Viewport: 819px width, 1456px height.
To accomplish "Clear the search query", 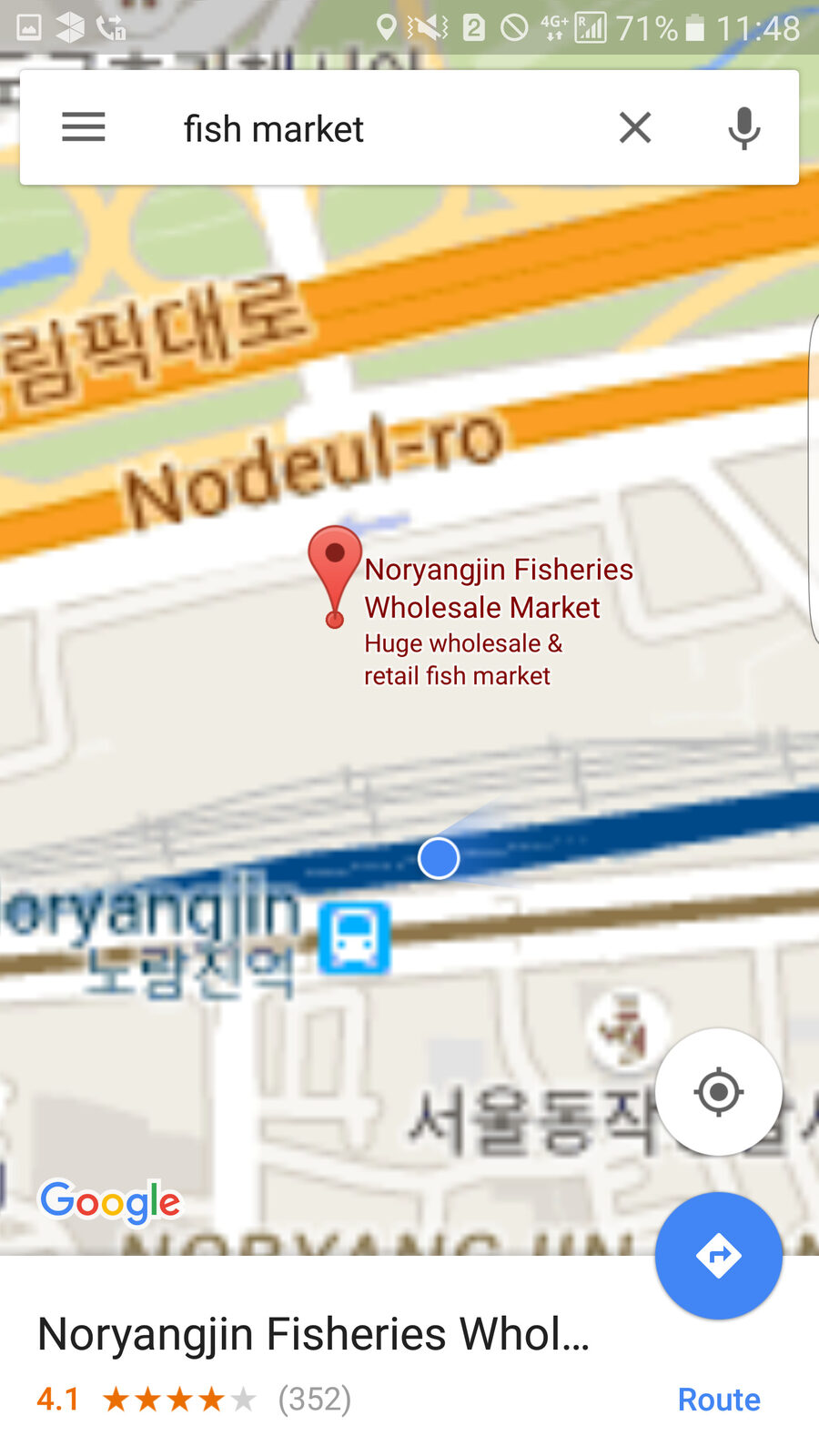I will pos(635,127).
